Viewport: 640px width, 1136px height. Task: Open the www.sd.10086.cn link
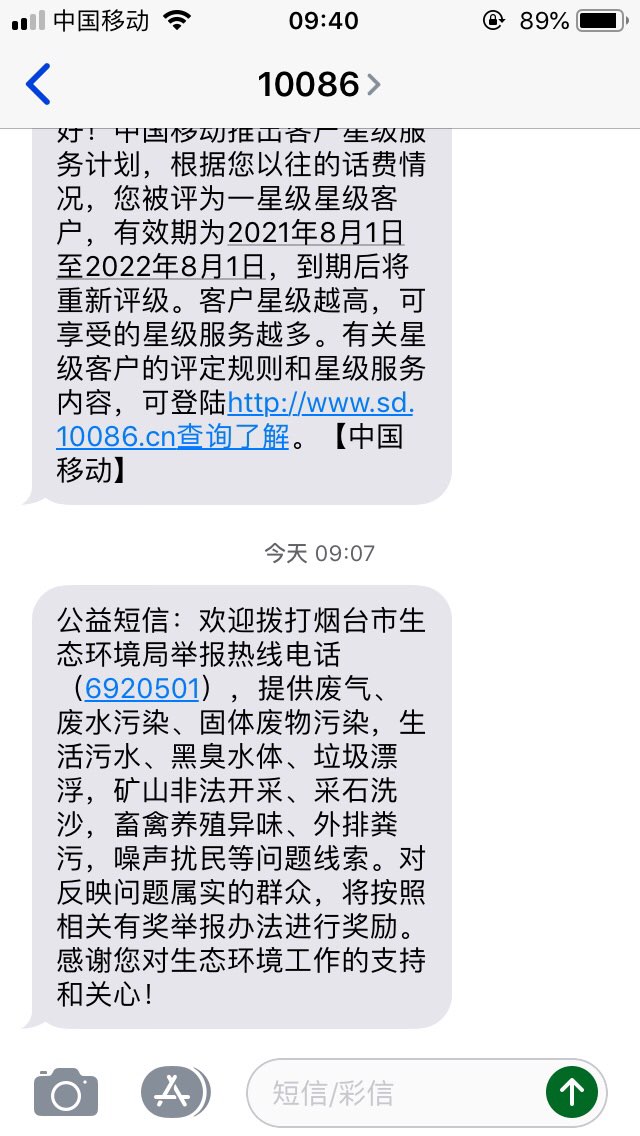pyautogui.click(x=320, y=404)
